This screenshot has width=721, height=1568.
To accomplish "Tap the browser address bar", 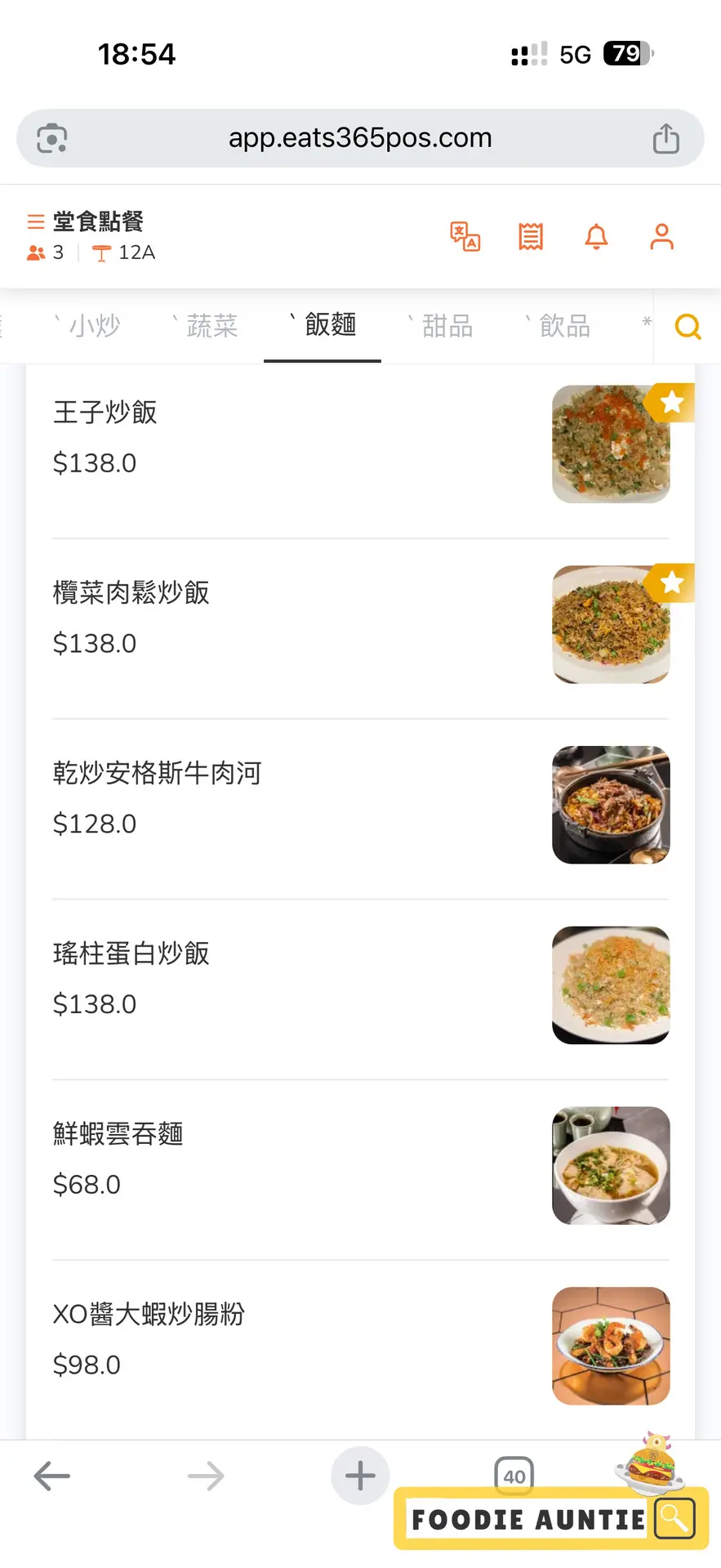I will click(x=360, y=138).
